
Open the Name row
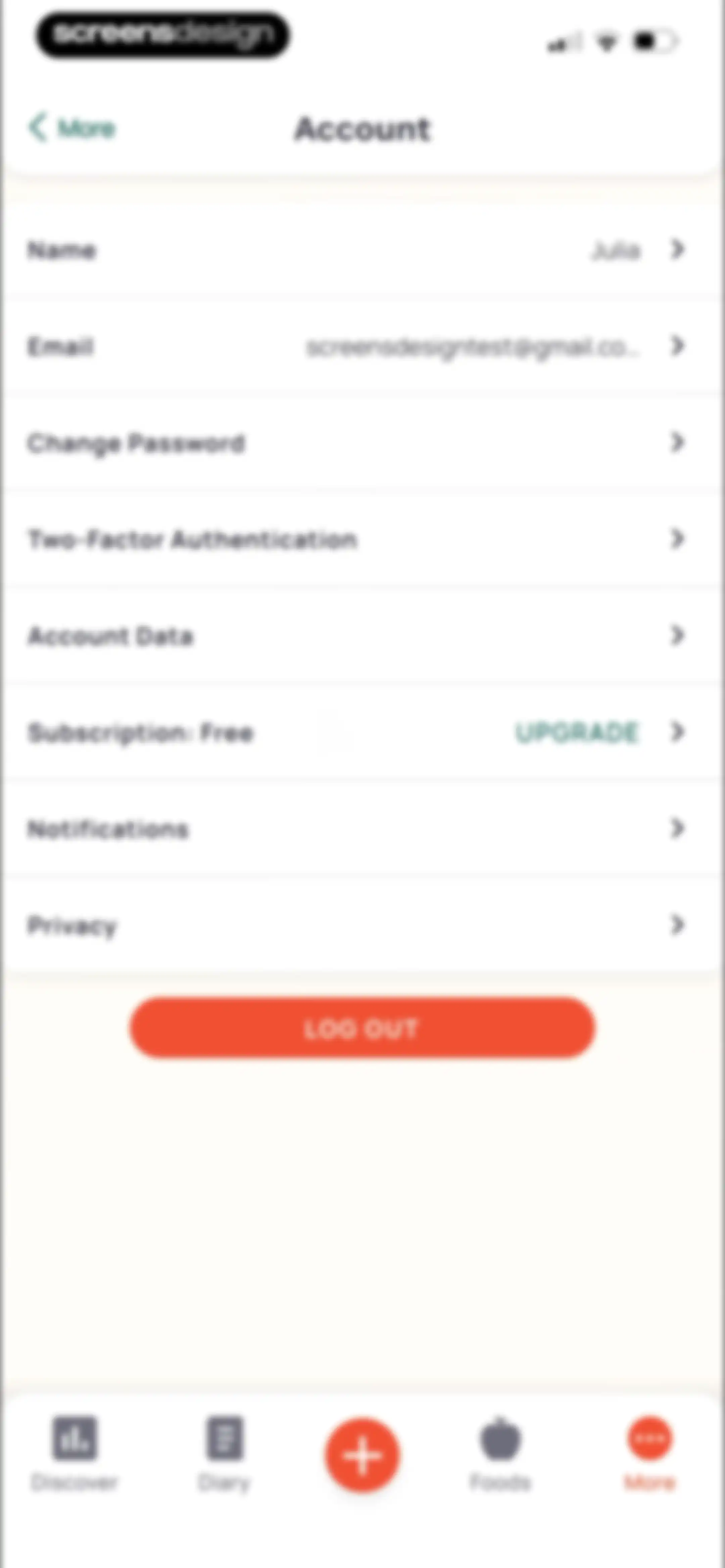[x=362, y=250]
